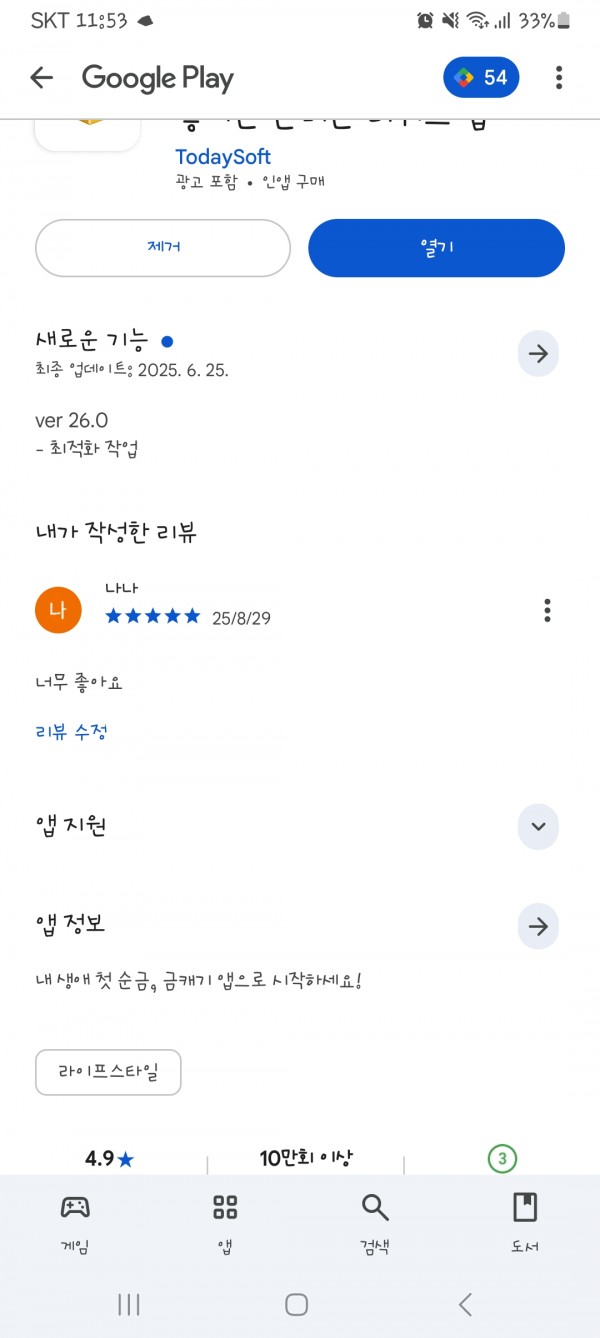Open the 새로운 기능 arrow
600x1338 pixels.
(538, 354)
